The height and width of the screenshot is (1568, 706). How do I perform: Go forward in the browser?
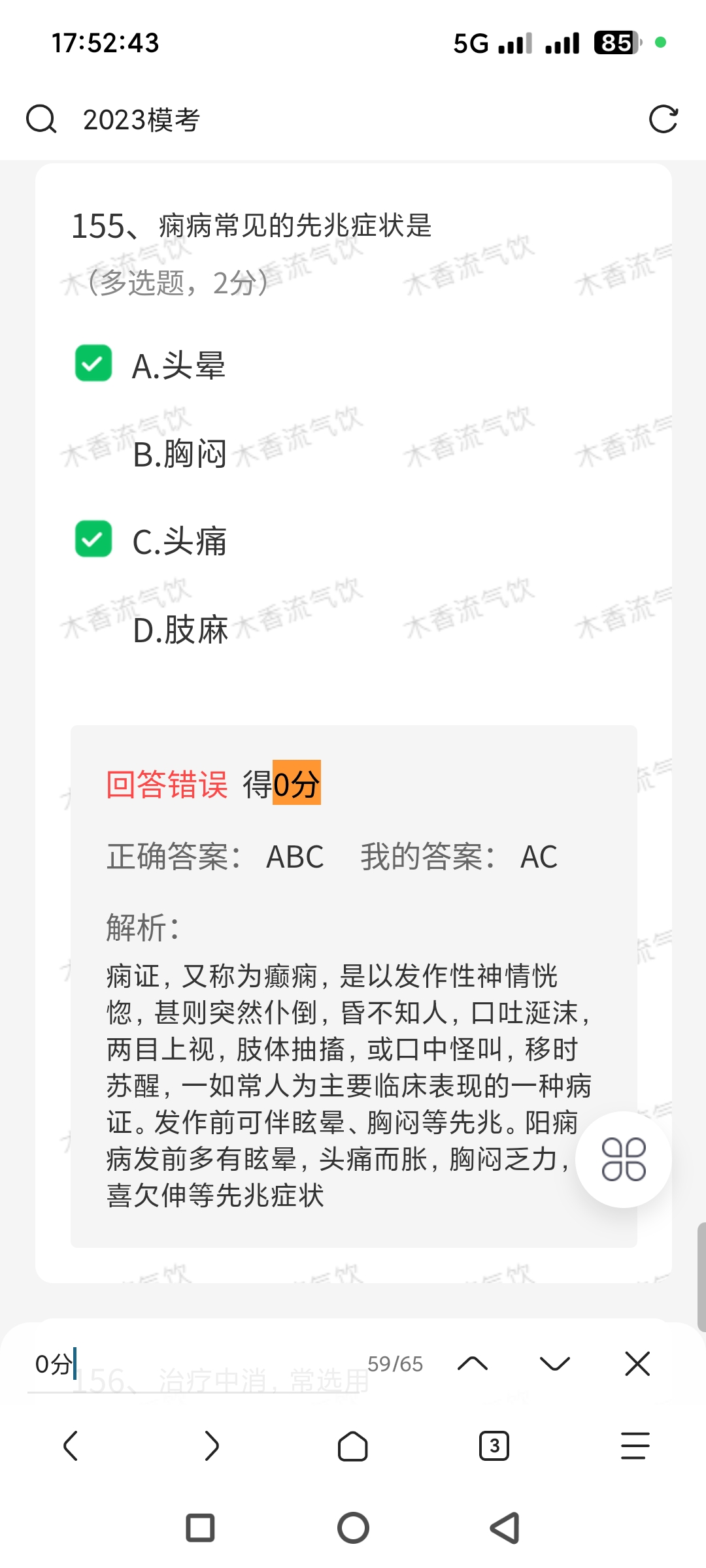click(x=212, y=1445)
